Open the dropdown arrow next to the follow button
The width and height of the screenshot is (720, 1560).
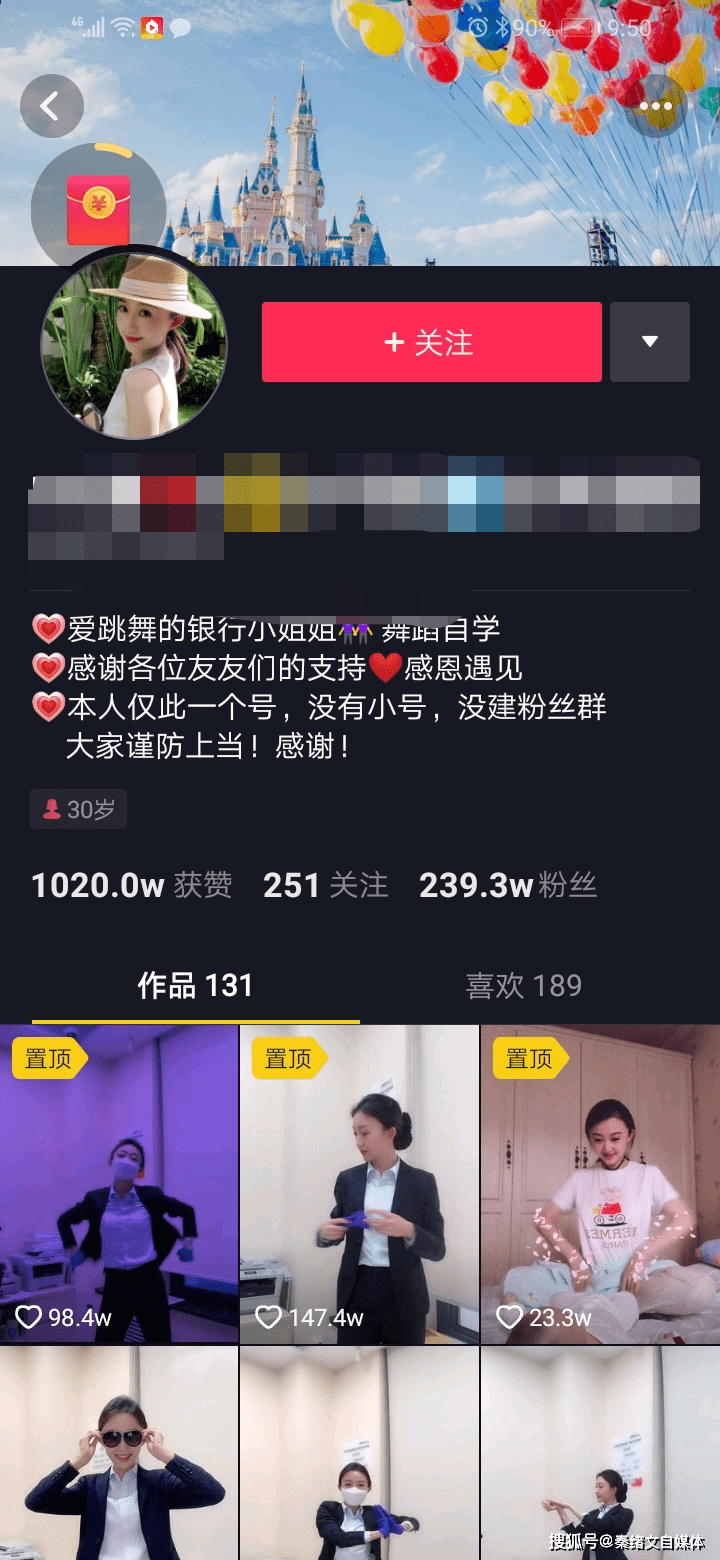point(650,341)
